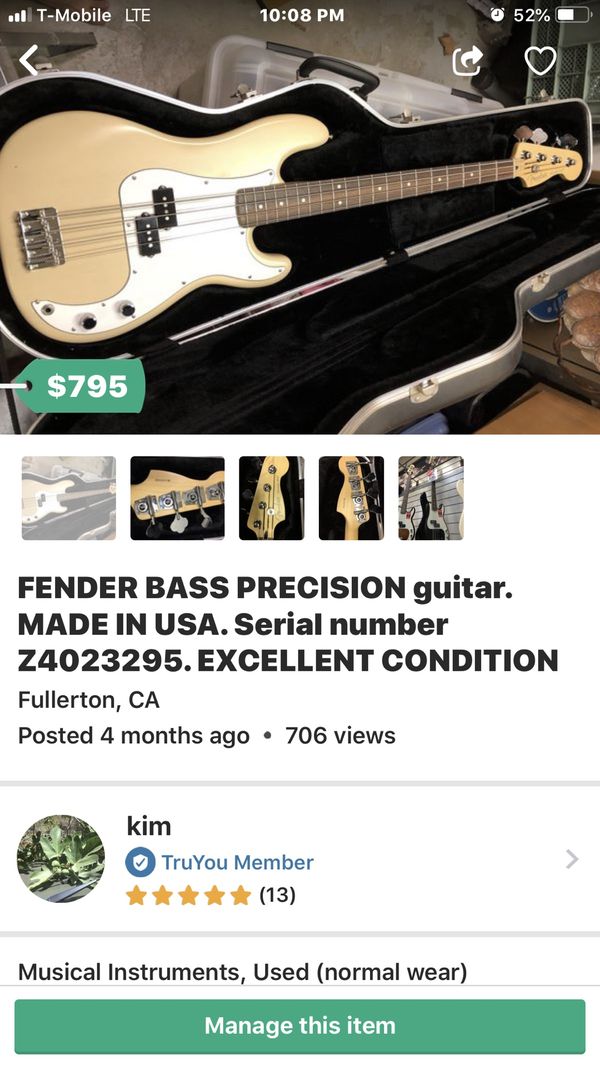Tap Manage this item button

coord(300,1026)
